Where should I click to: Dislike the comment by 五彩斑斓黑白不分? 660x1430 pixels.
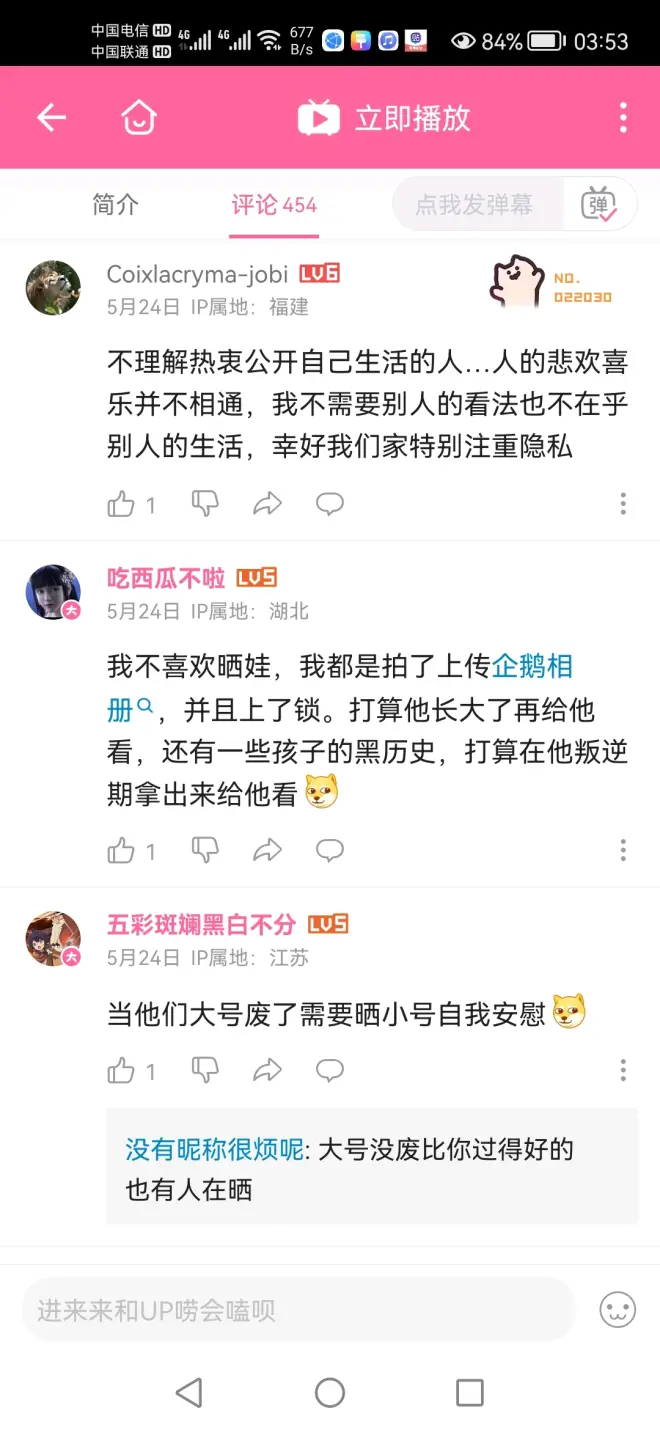pyautogui.click(x=205, y=1071)
